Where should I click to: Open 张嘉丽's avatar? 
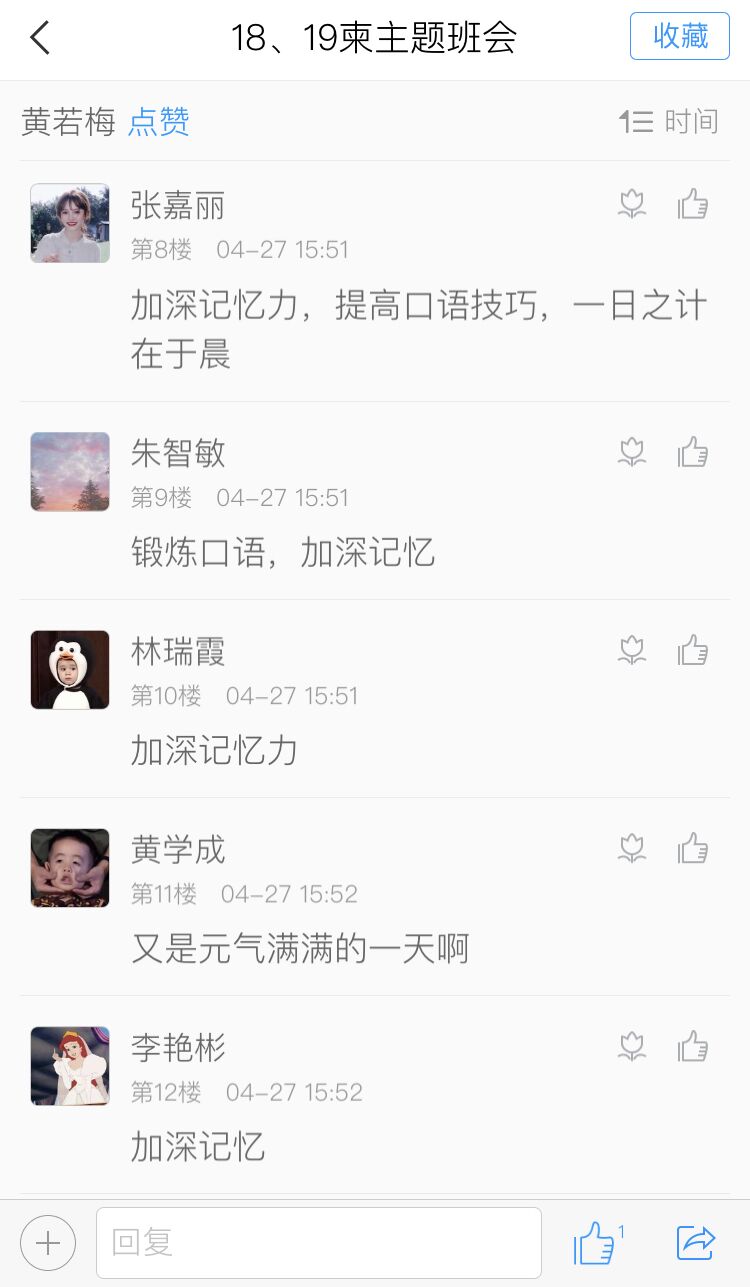tap(70, 223)
